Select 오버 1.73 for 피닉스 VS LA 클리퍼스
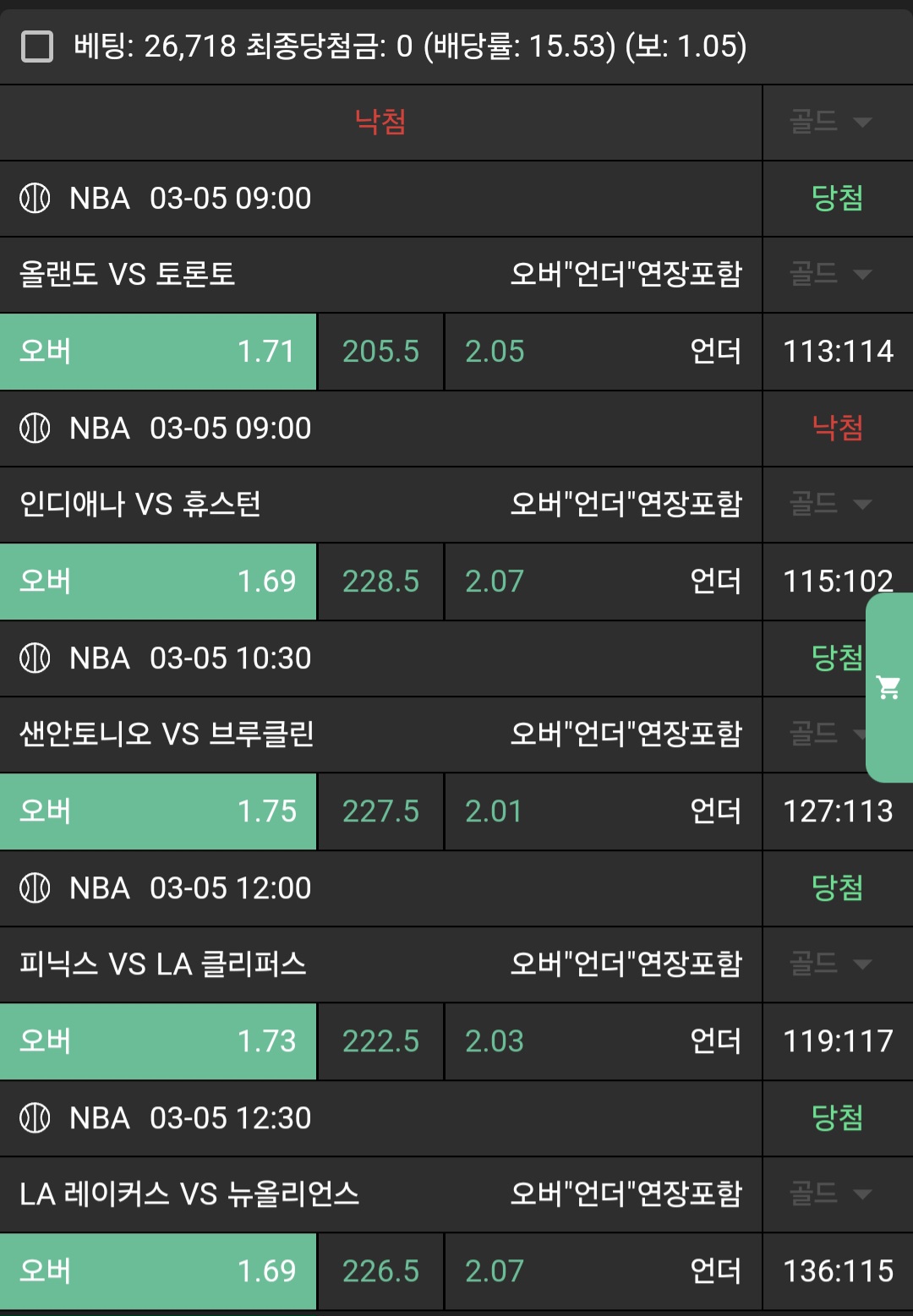 pos(158,1041)
